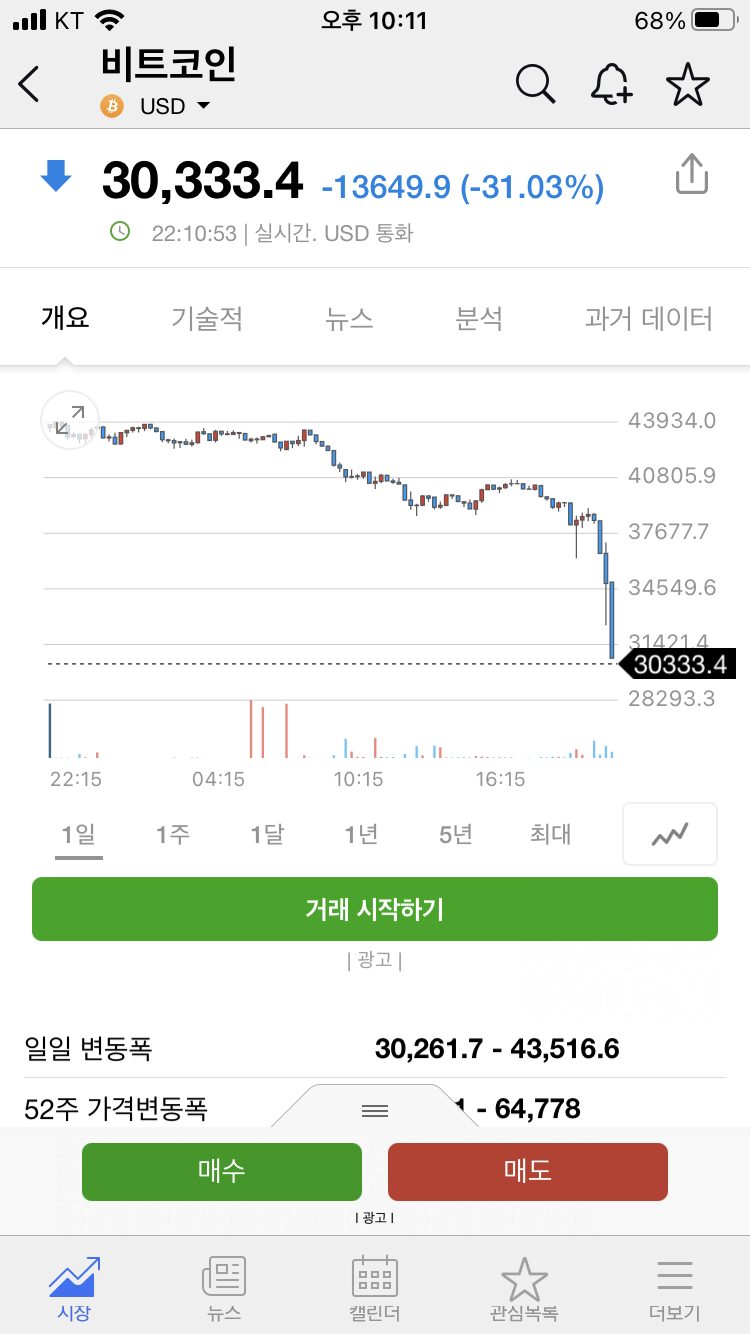Expand the bottom drawer handle
The image size is (750, 1334).
tap(374, 1110)
